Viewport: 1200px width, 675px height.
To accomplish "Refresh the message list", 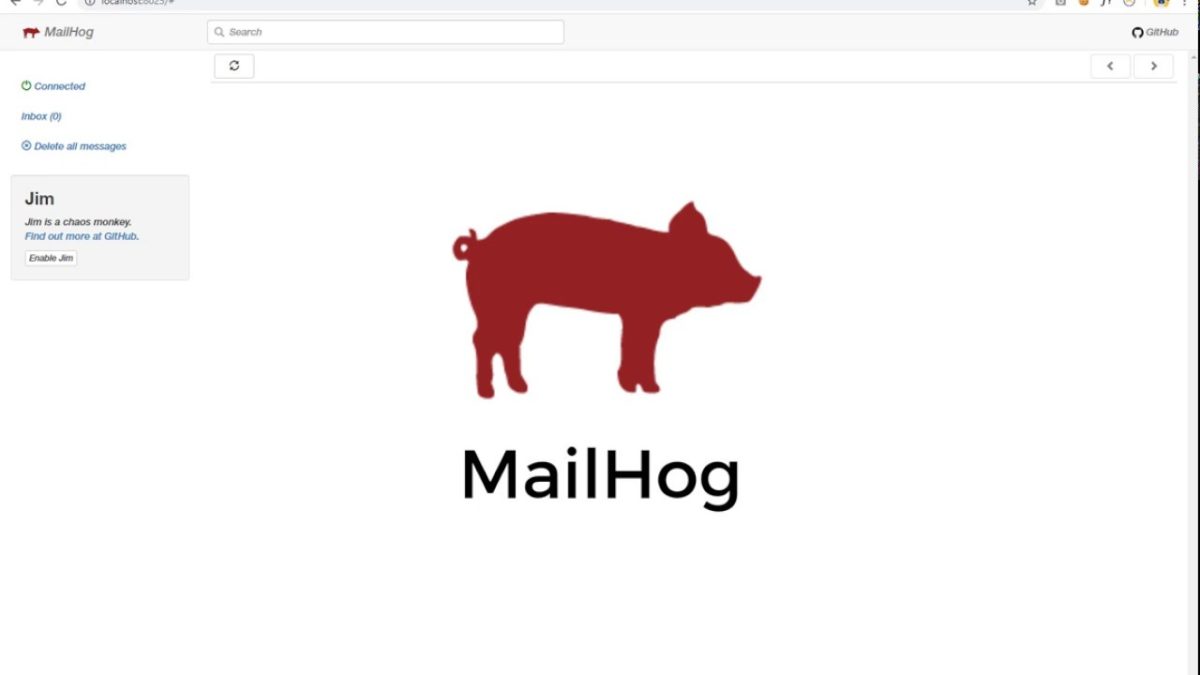I will [x=234, y=66].
